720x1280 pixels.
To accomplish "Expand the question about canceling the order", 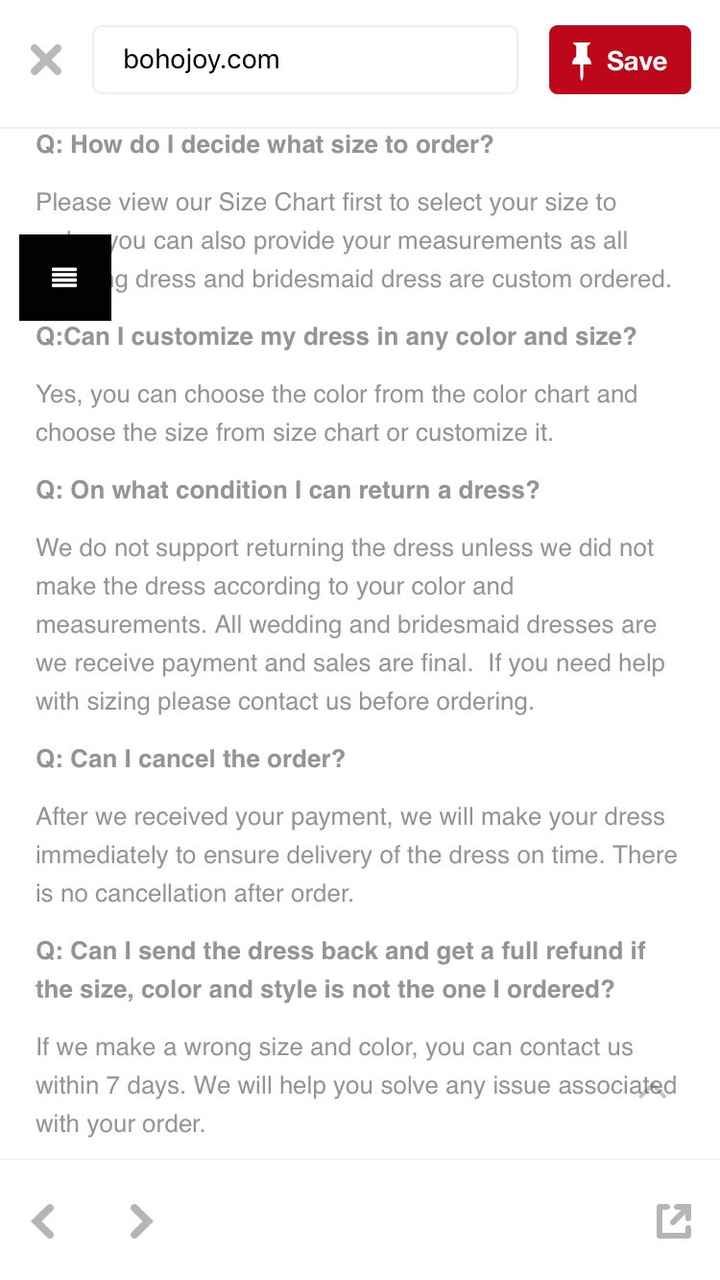I will click(x=190, y=758).
